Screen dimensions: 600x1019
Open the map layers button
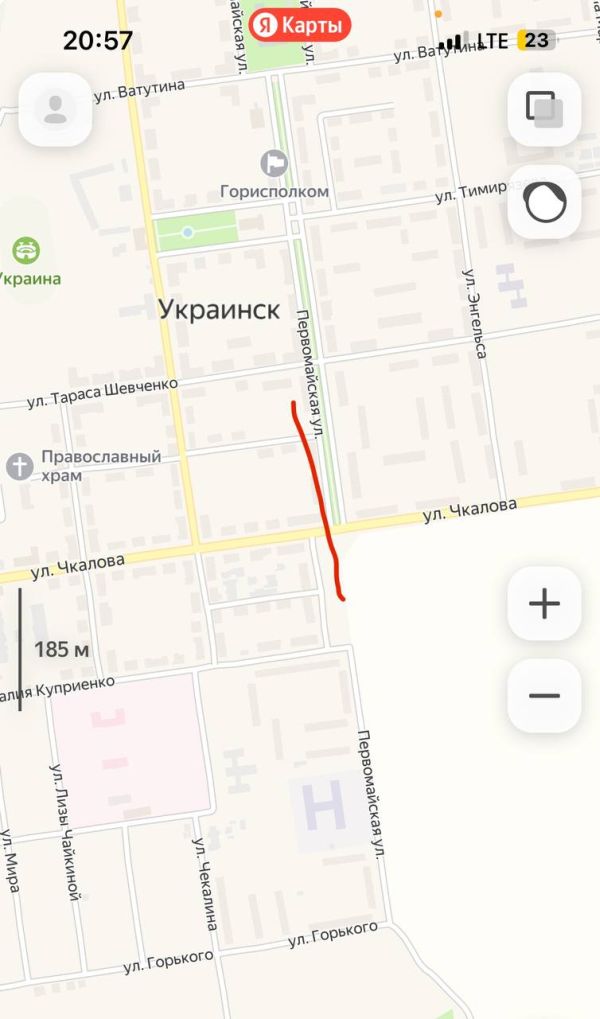coord(544,109)
